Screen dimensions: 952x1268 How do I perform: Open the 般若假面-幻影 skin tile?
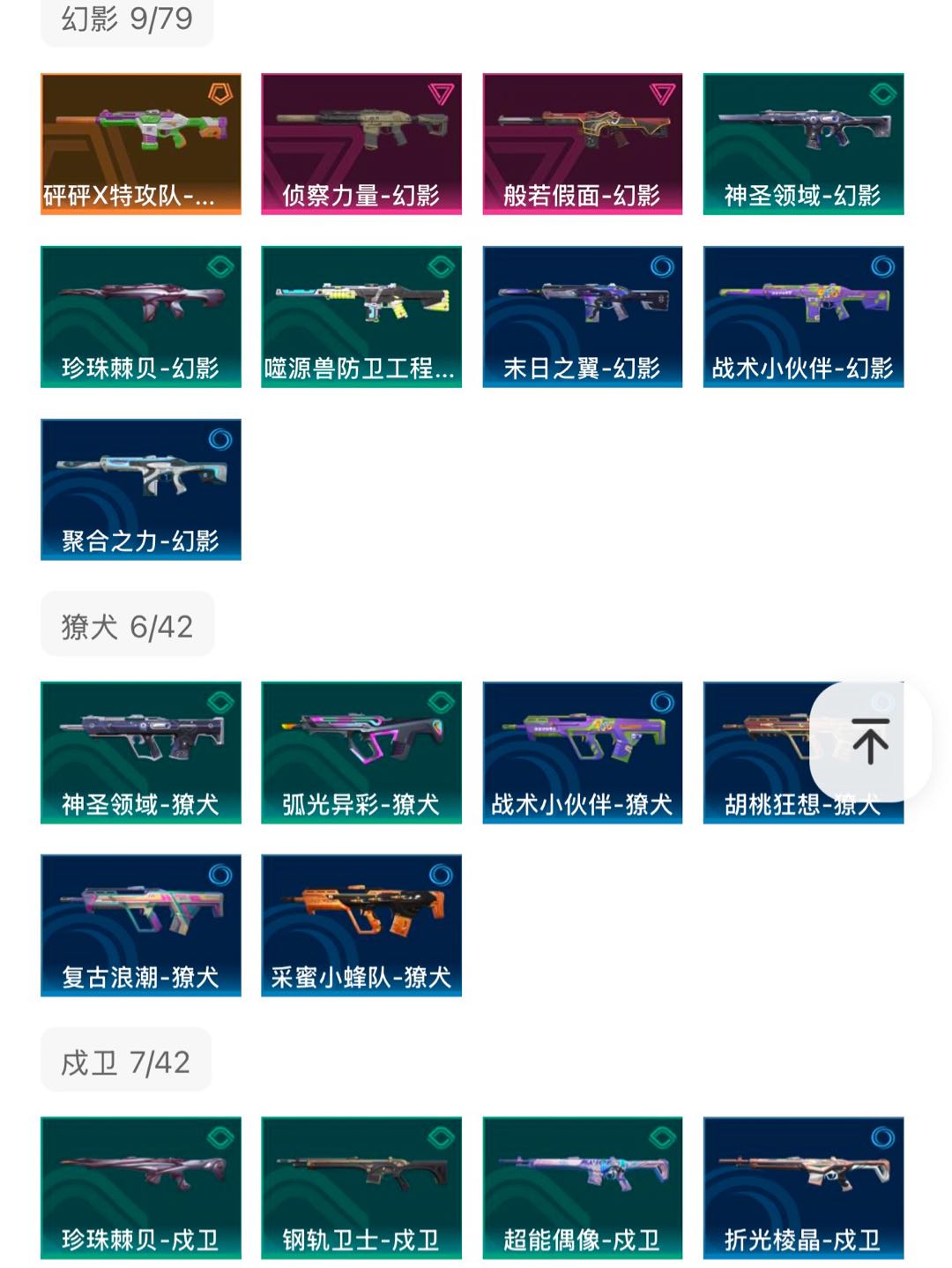tap(583, 144)
